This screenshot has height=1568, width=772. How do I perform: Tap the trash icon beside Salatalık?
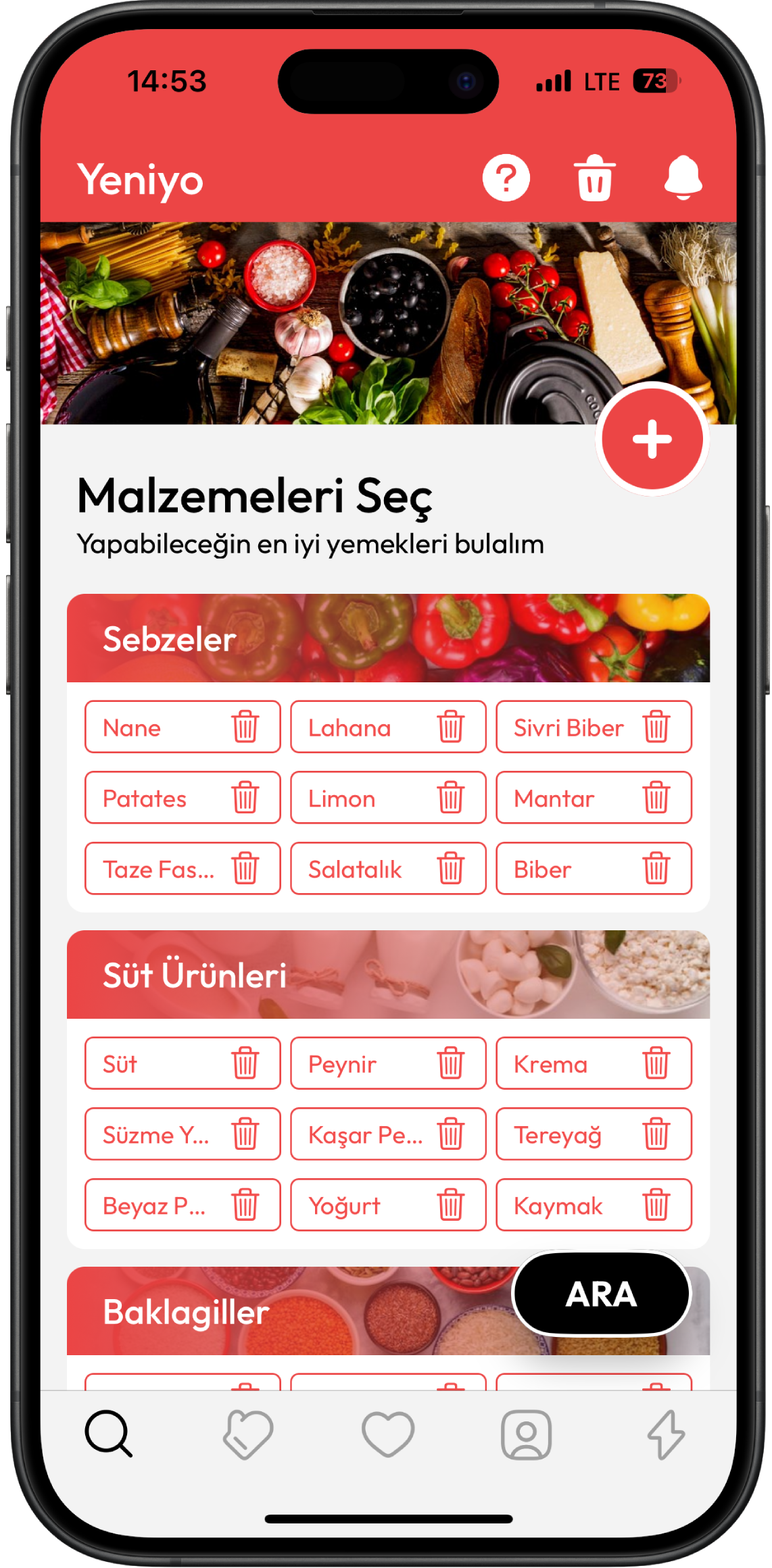[x=450, y=869]
